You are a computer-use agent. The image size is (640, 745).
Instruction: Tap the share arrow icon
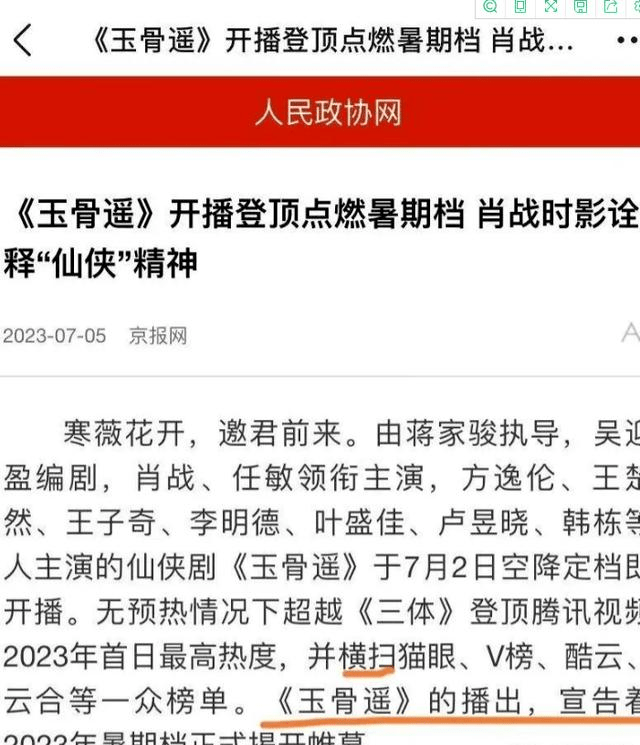(610, 7)
